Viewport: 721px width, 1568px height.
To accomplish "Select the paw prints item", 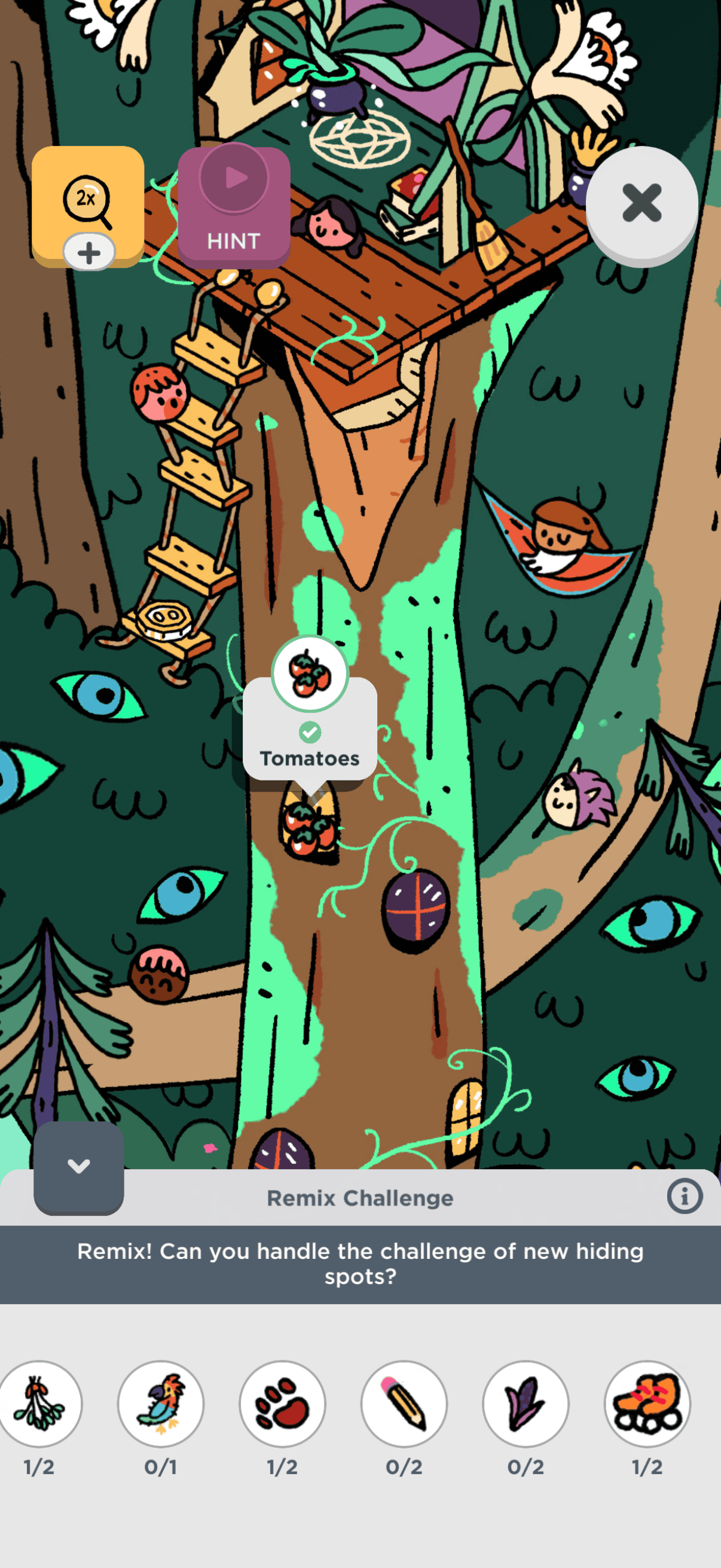I will [x=282, y=1404].
